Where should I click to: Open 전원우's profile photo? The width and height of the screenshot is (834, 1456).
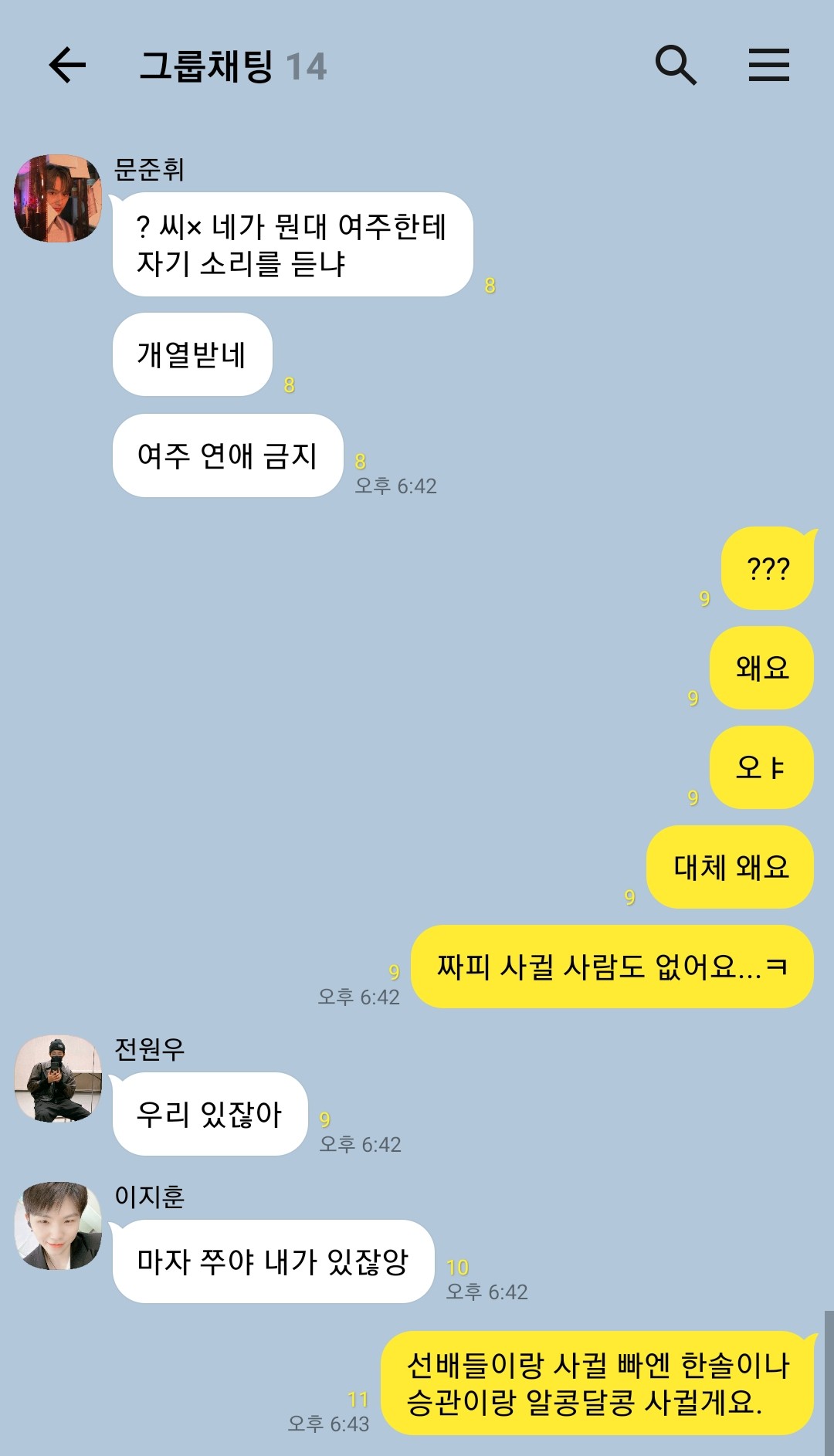(58, 1078)
